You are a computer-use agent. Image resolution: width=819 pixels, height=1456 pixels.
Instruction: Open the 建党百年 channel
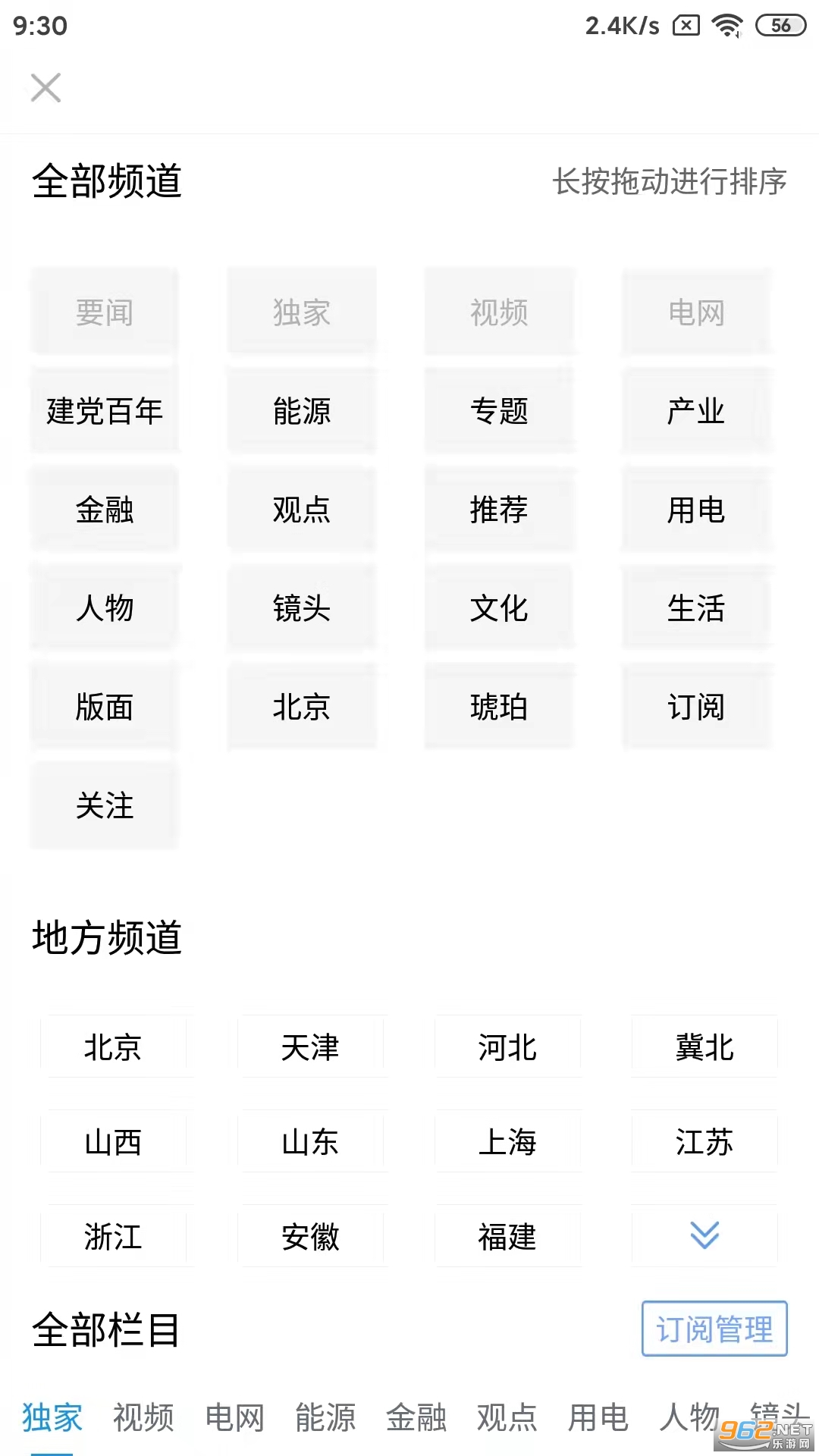105,411
